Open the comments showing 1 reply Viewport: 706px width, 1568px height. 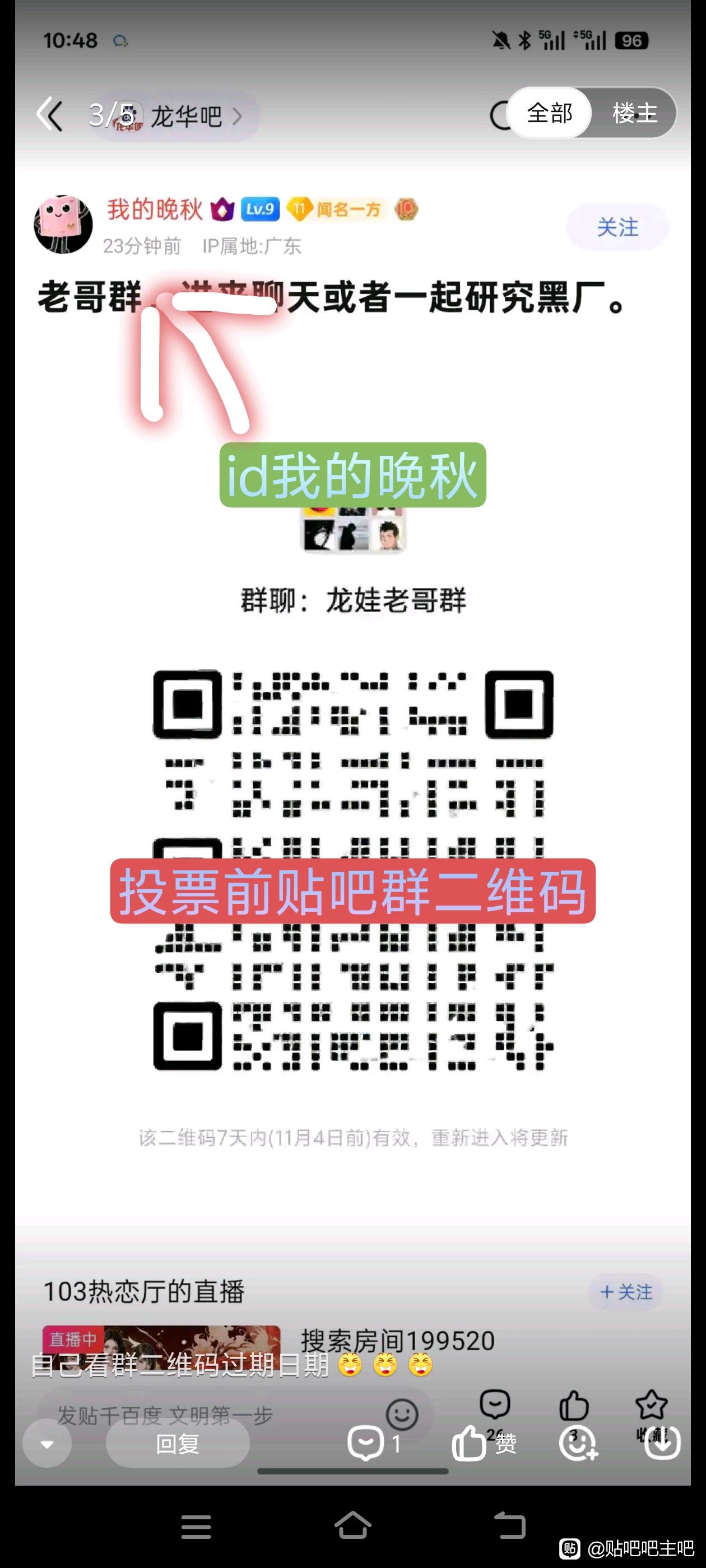(x=373, y=1443)
